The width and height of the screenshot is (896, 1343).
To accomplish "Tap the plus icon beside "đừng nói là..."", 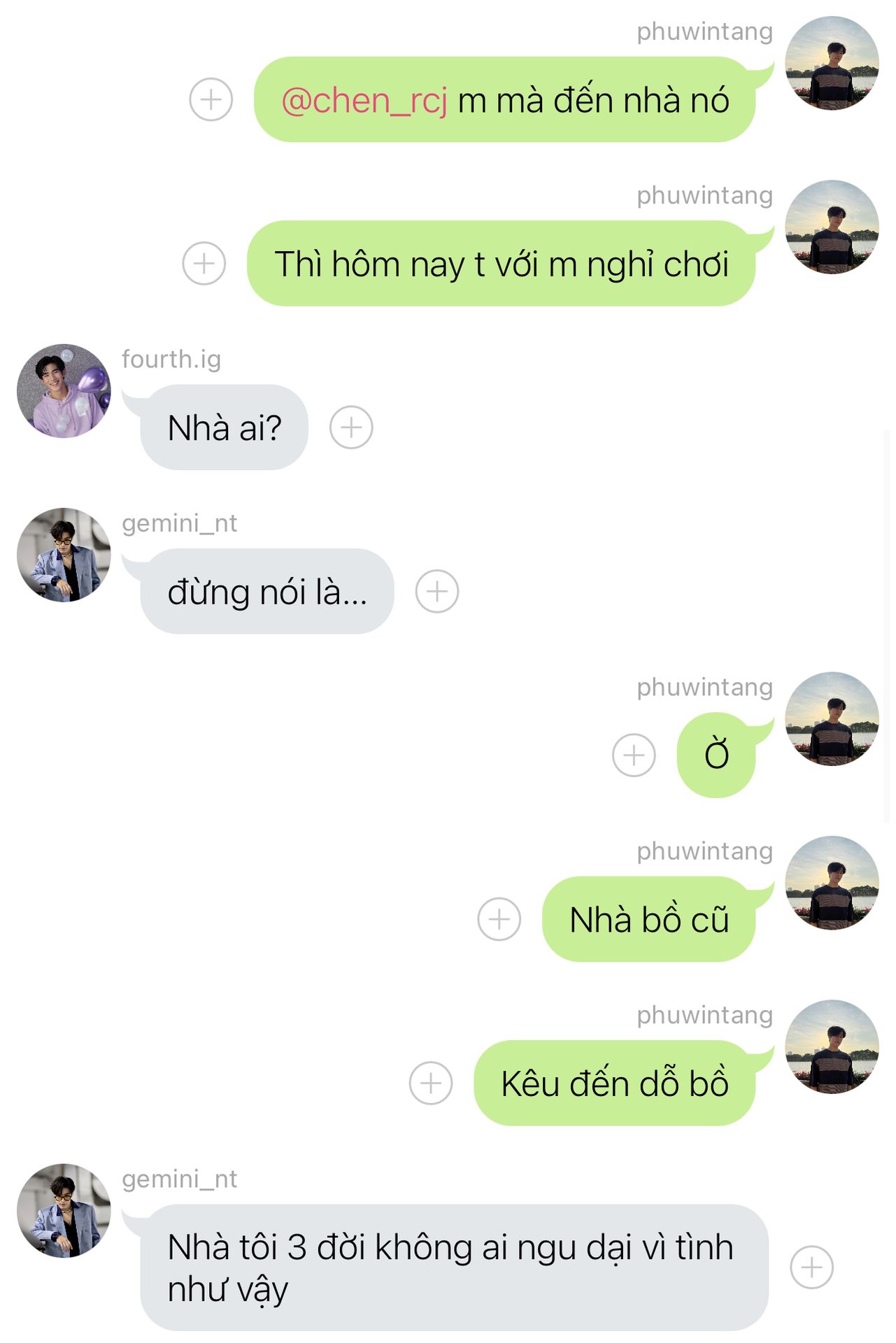I will (437, 591).
